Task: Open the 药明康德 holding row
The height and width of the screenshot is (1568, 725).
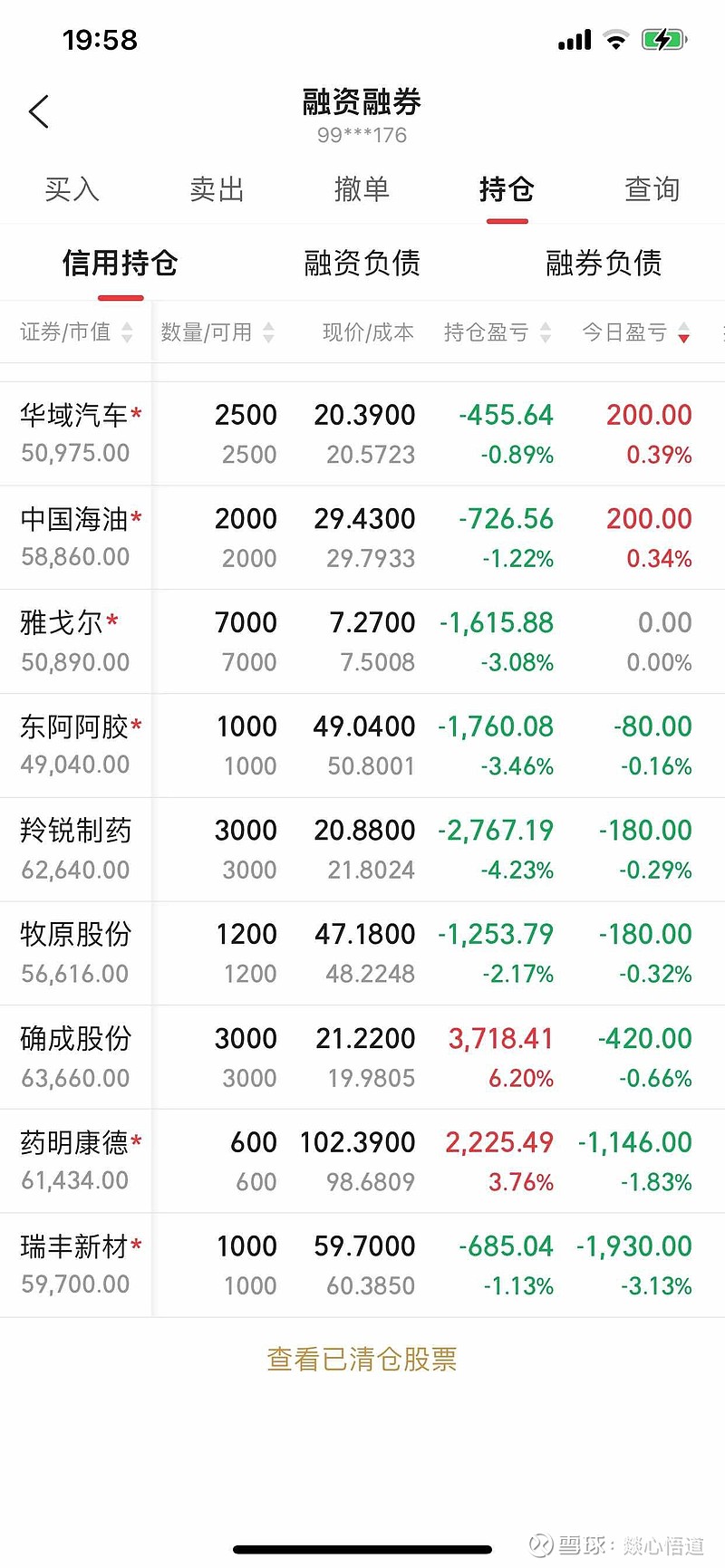Action: point(362,1161)
